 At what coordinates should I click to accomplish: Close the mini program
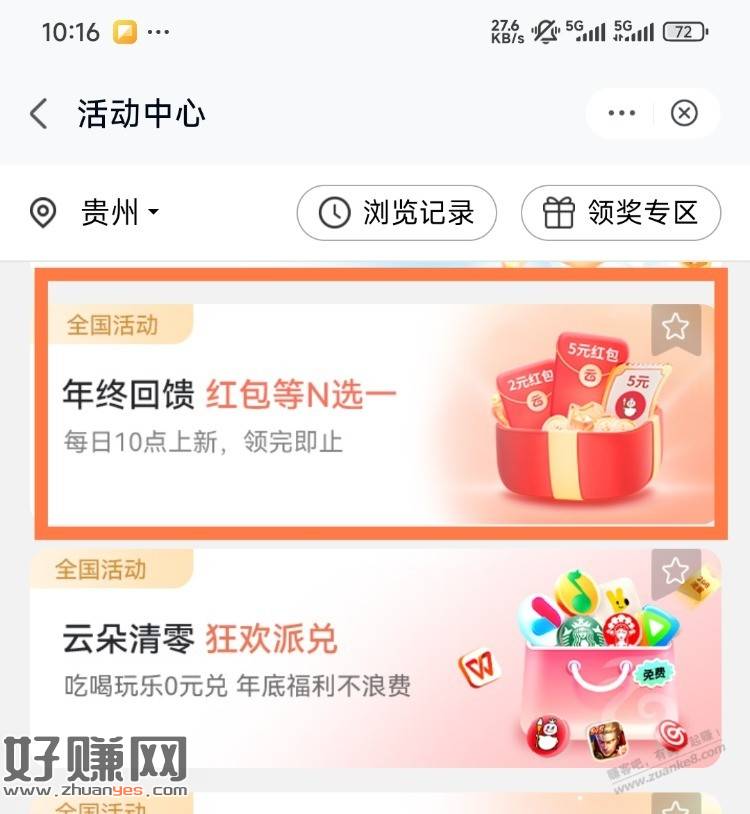684,113
